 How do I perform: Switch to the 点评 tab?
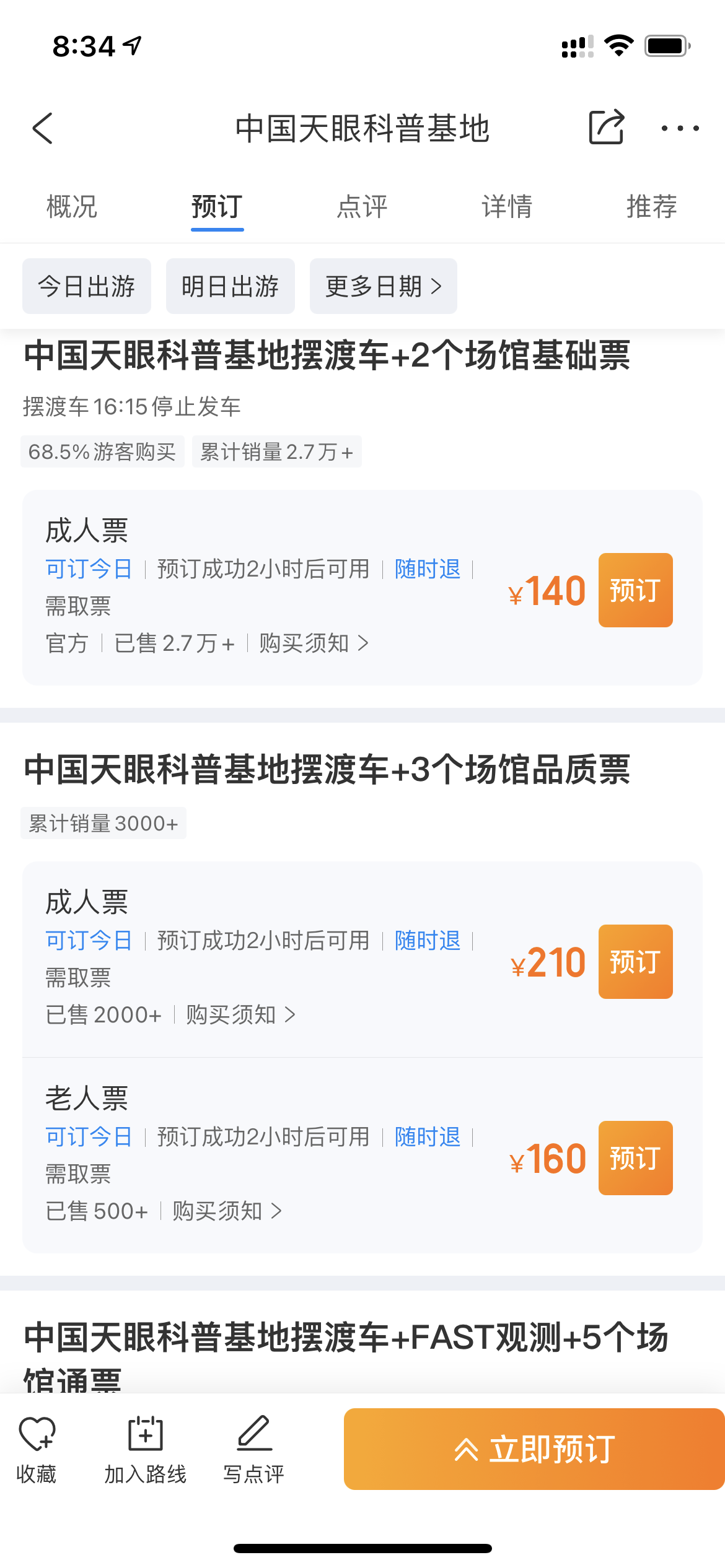[x=362, y=206]
